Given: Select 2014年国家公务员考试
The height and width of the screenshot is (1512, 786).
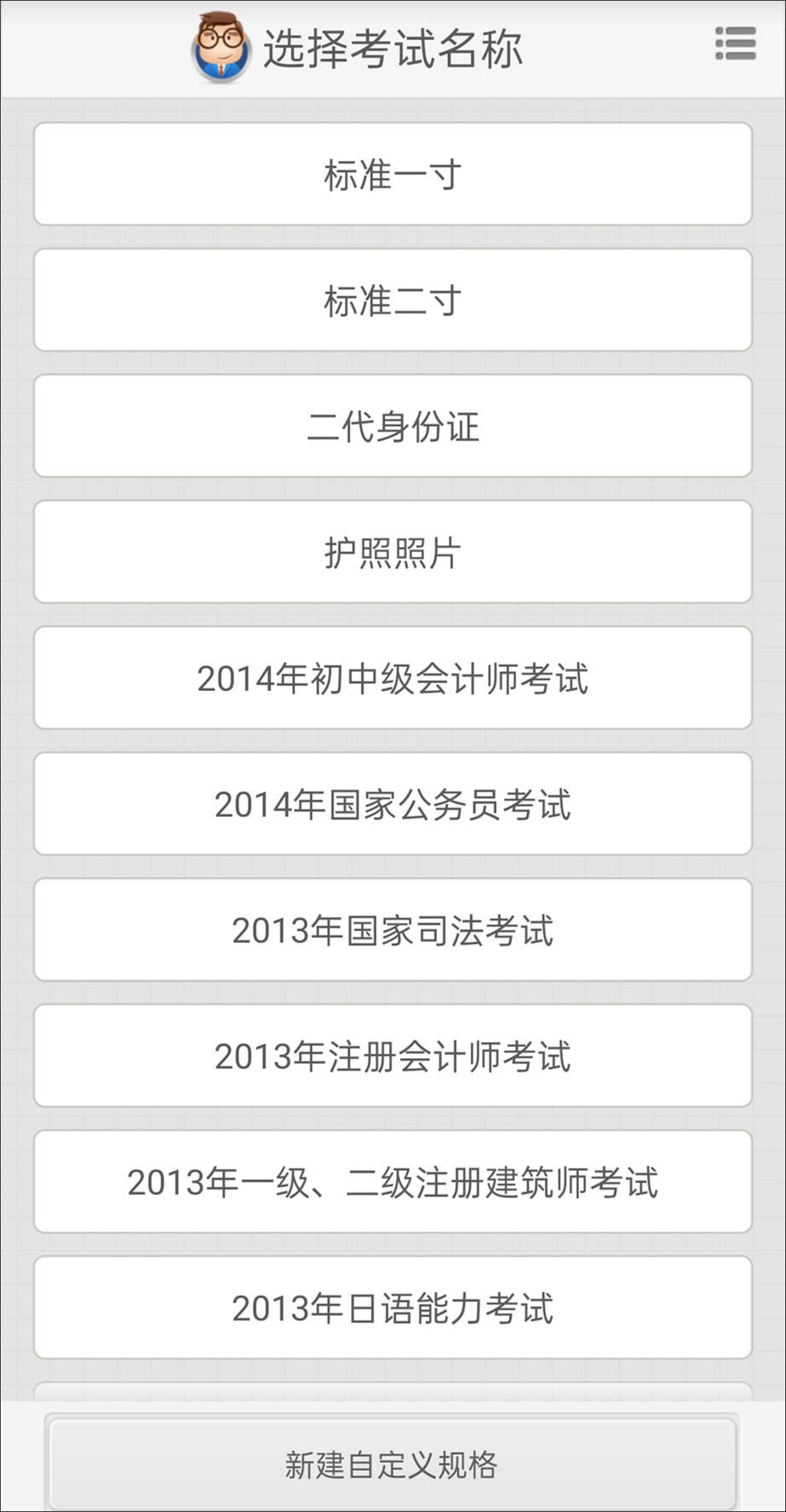Looking at the screenshot, I should [x=393, y=804].
